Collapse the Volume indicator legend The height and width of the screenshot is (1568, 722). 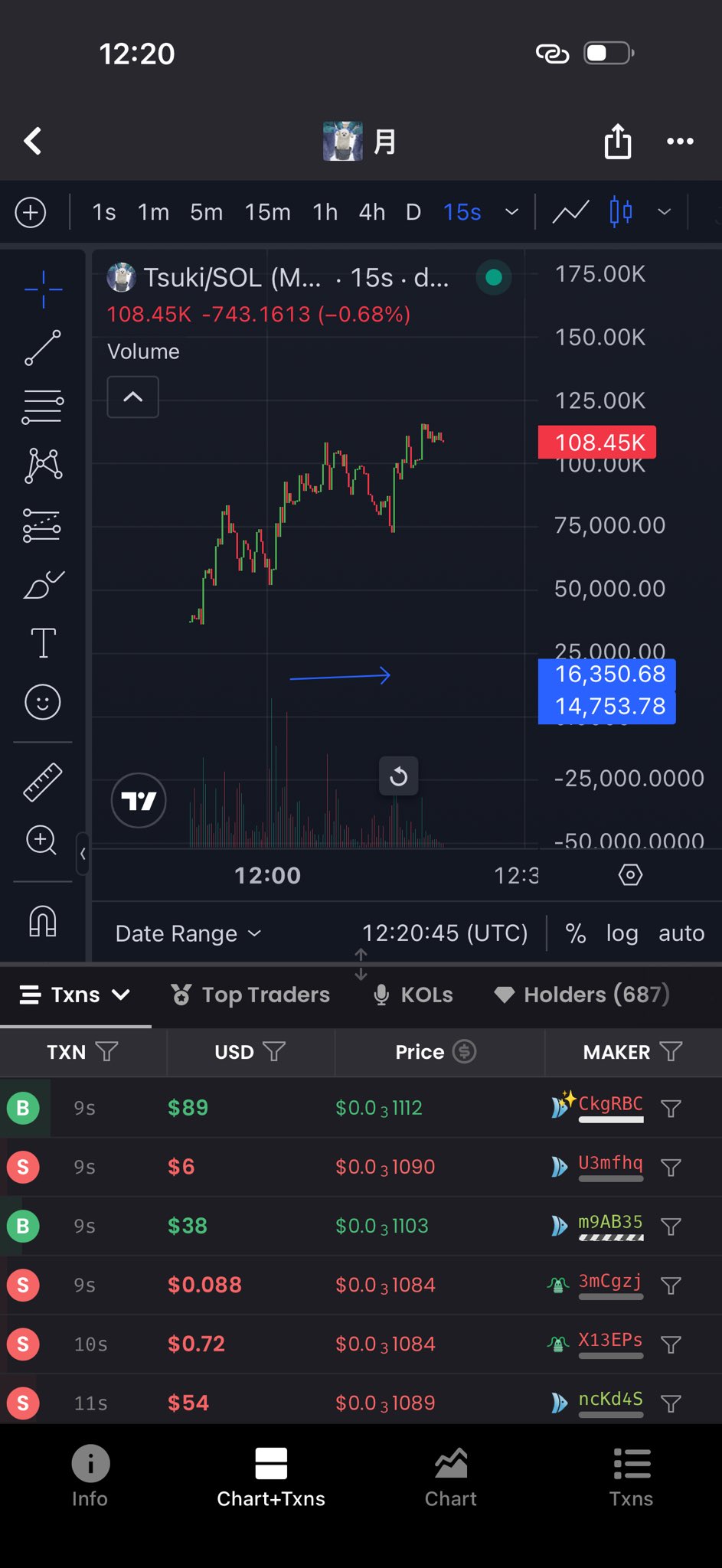click(x=133, y=397)
